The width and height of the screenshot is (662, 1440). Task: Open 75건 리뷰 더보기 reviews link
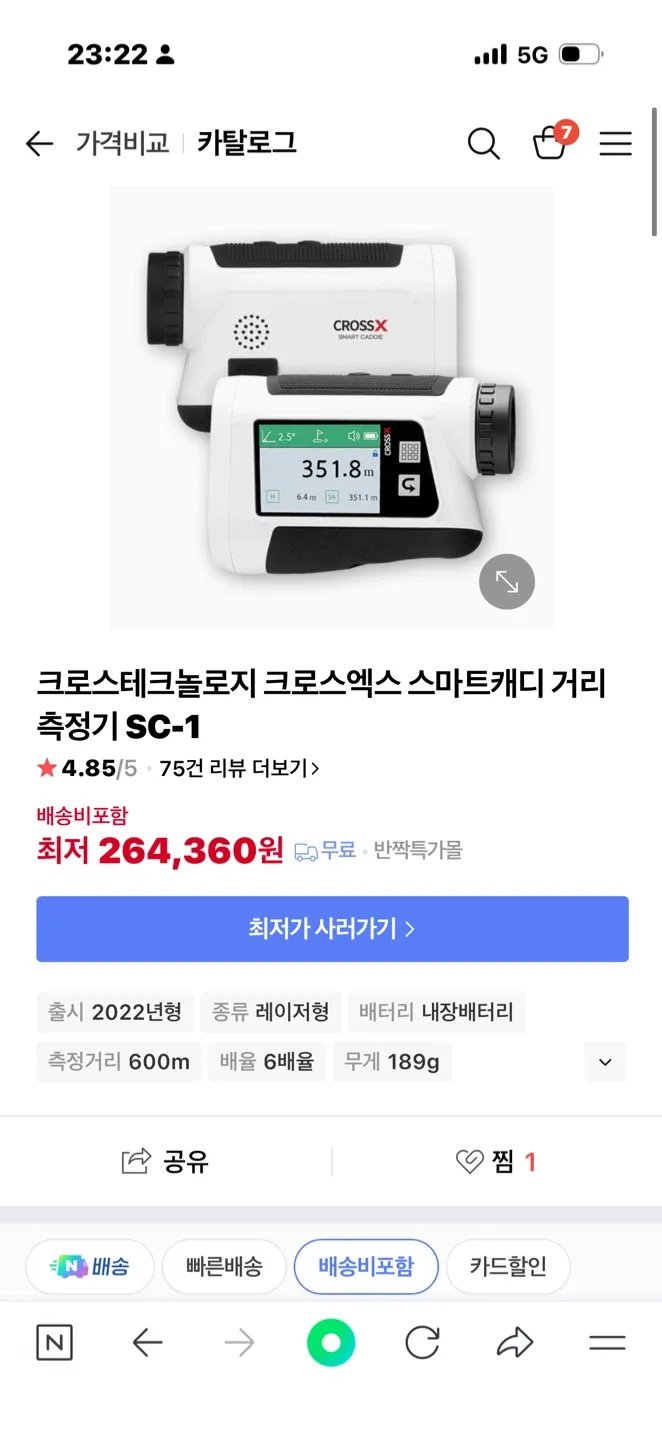pos(239,768)
